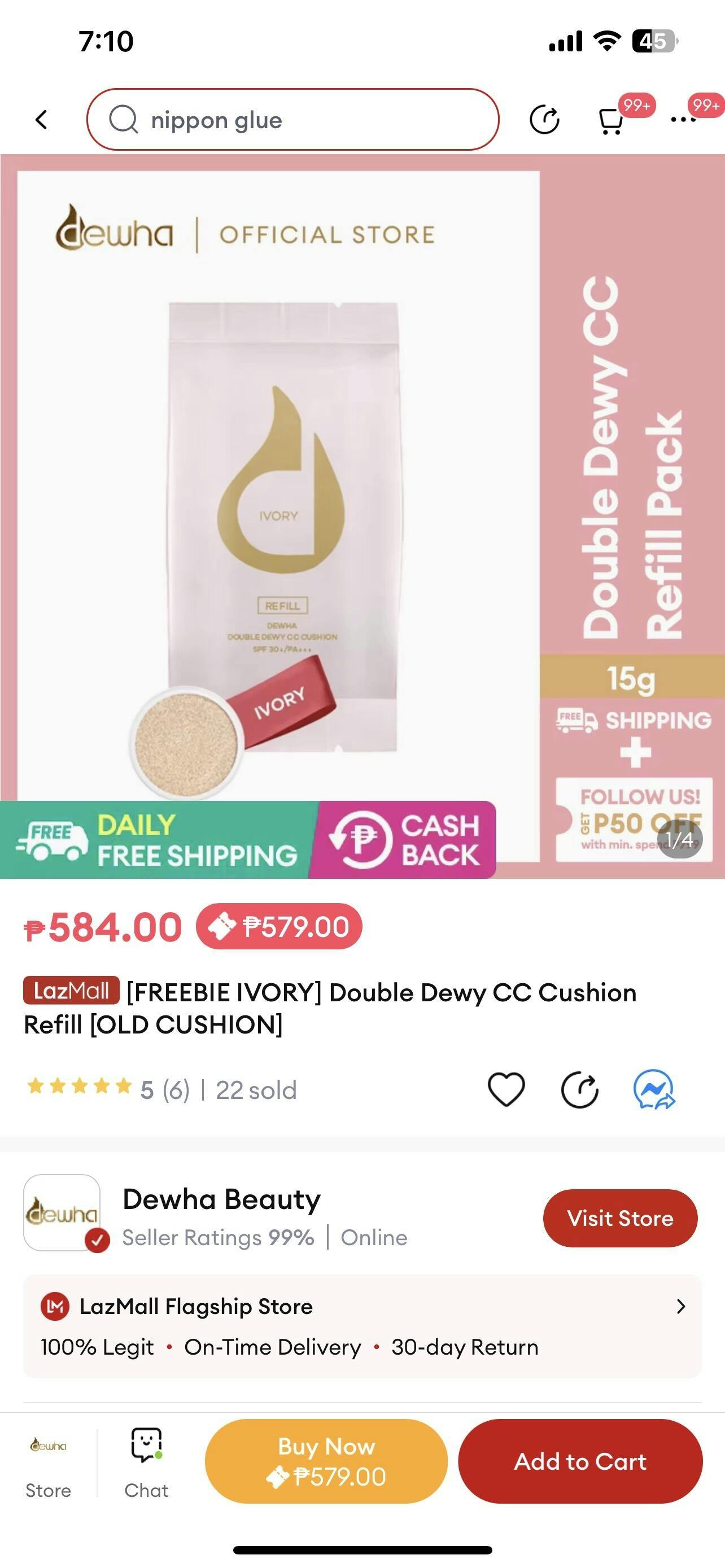Screen dimensions: 725x1568
Task: Share via the Messenger icon
Action: [654, 1089]
